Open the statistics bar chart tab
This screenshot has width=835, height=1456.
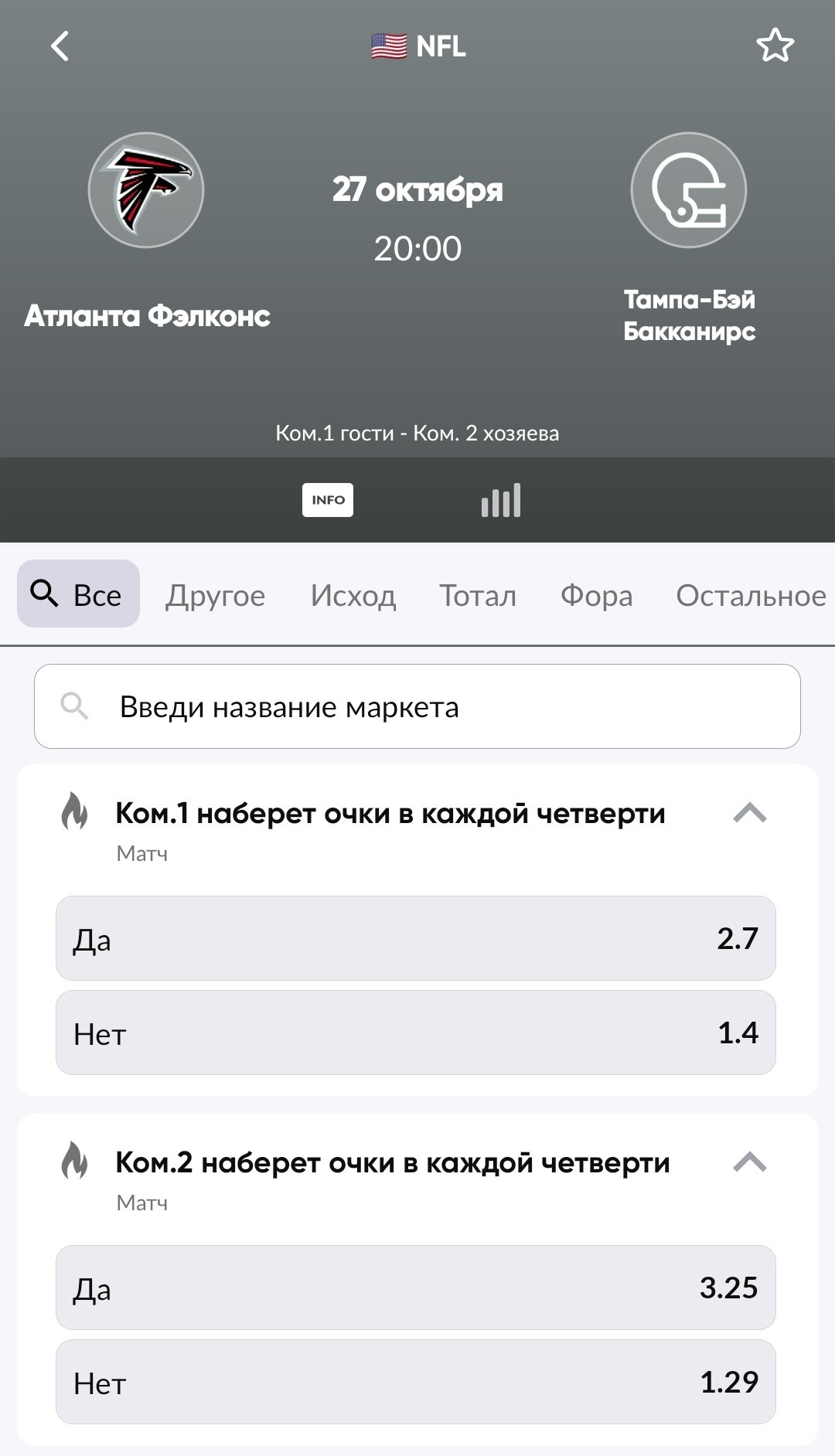click(x=501, y=500)
